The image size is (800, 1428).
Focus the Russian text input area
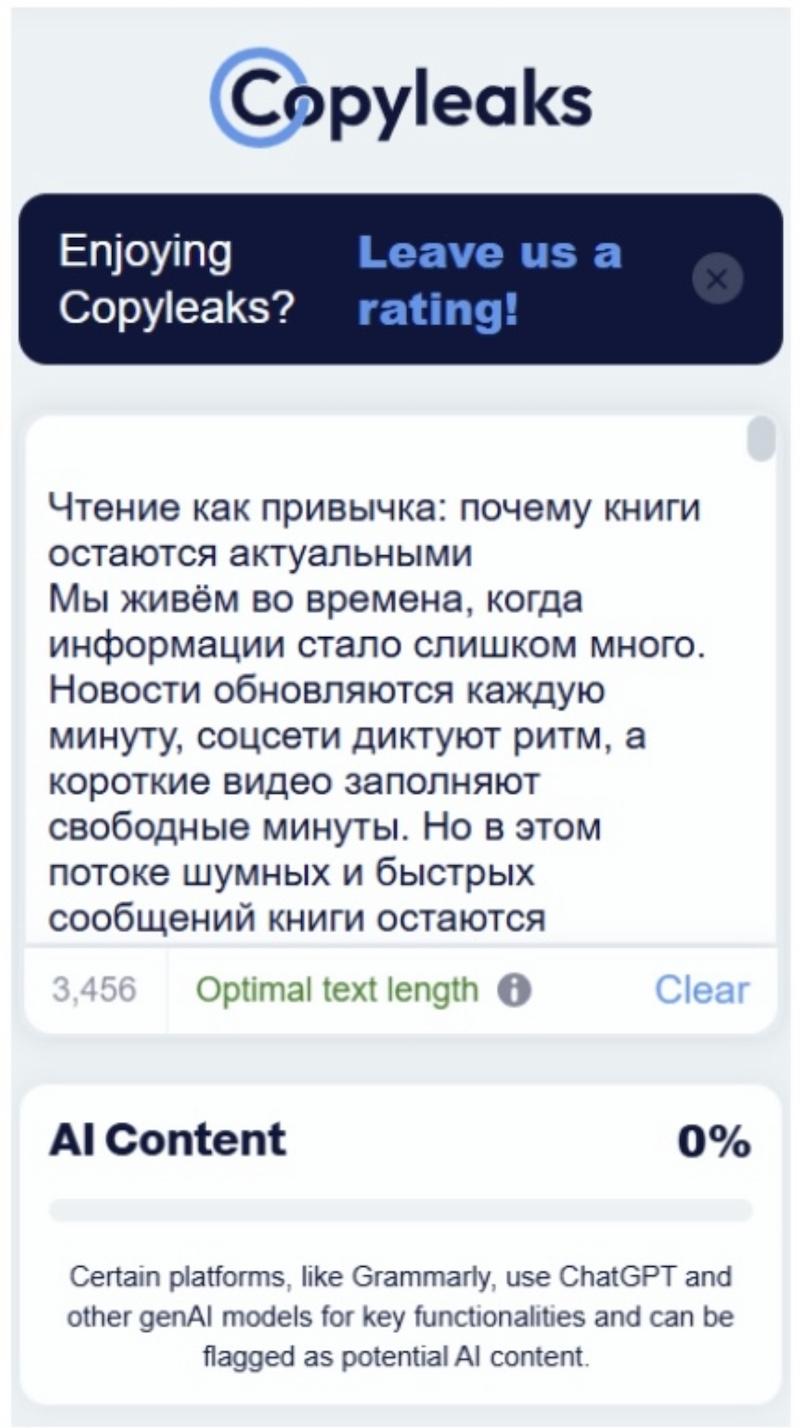coord(390,700)
